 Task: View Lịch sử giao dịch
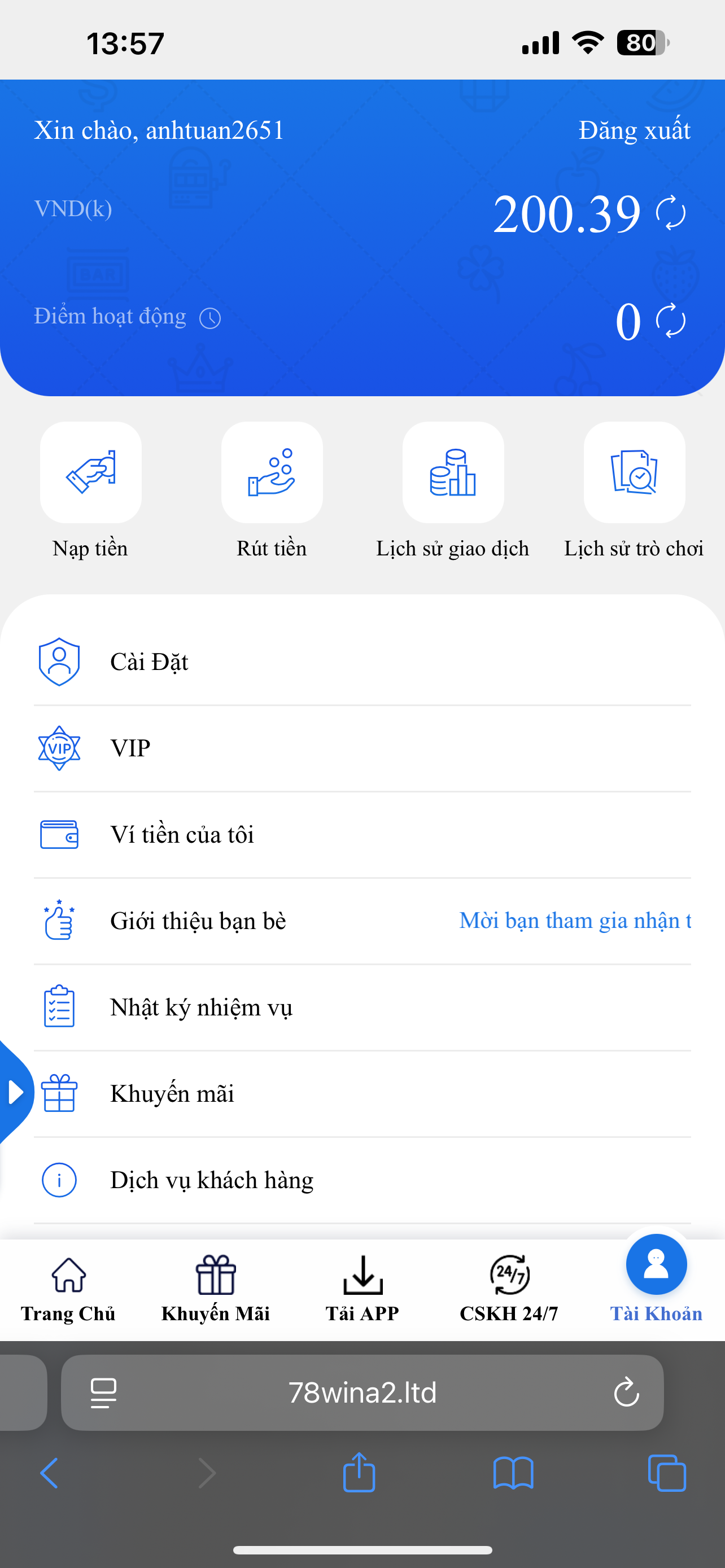453,472
